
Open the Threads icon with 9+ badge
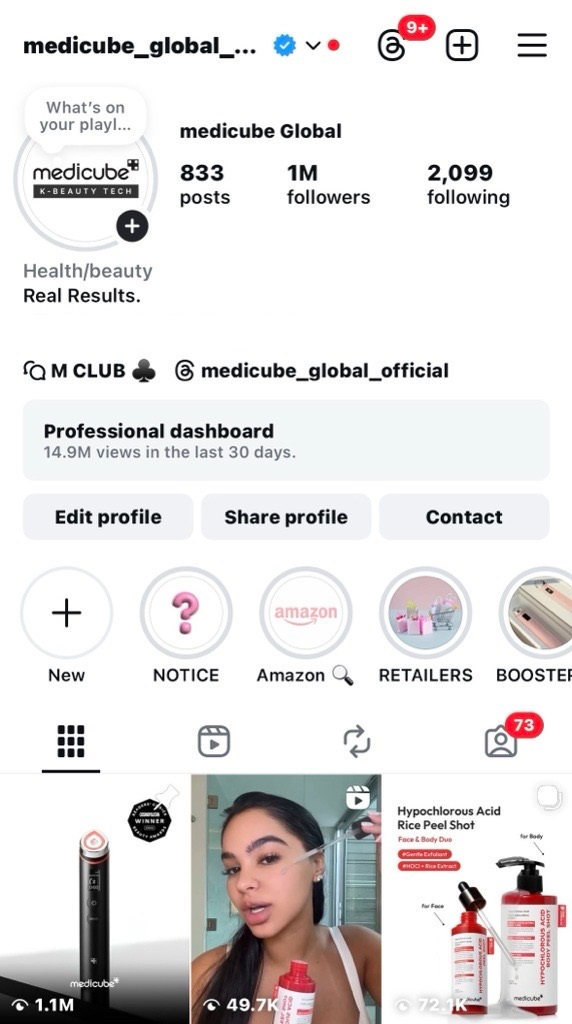pos(392,46)
